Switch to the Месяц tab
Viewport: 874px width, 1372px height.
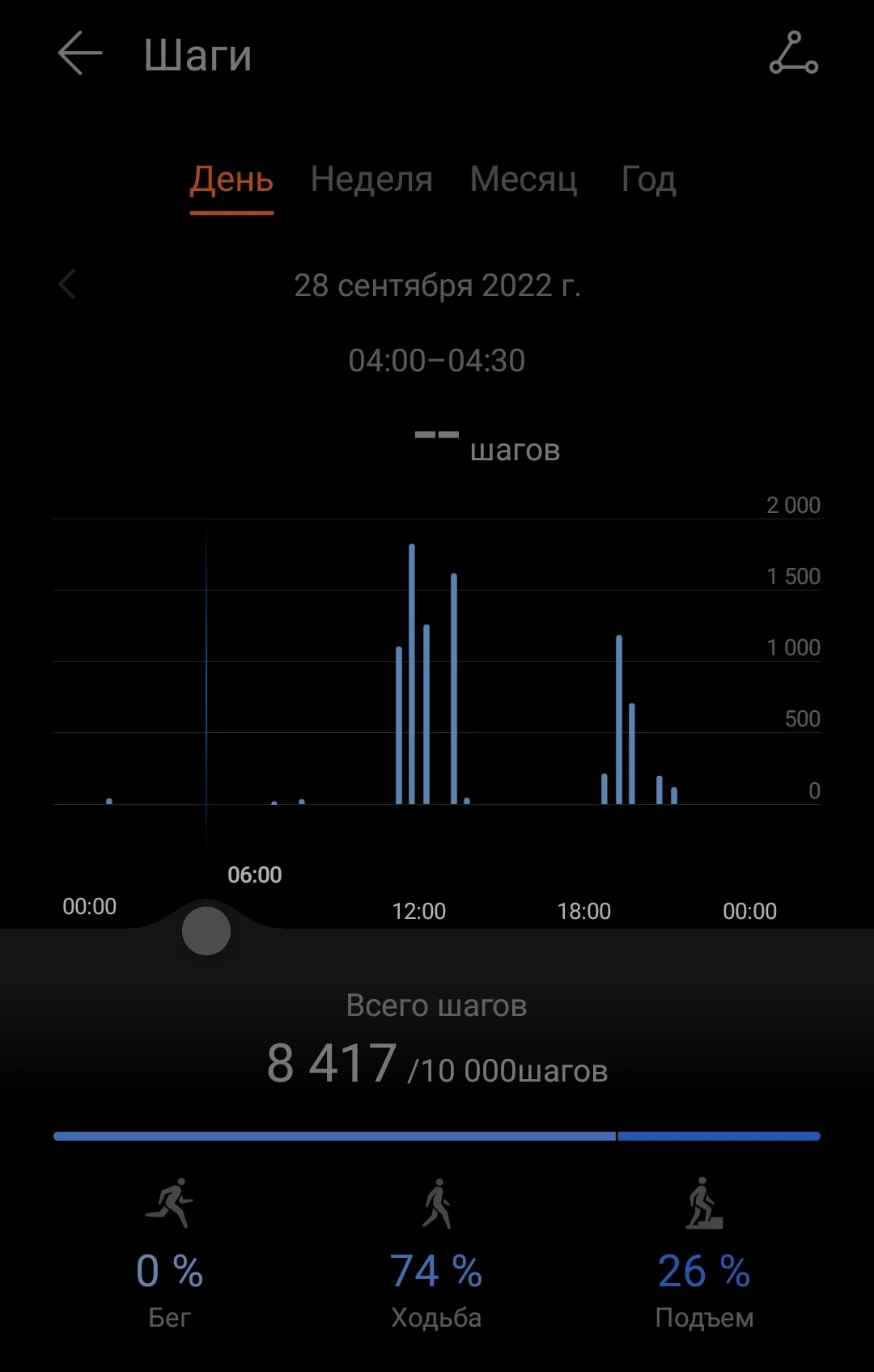pyautogui.click(x=524, y=180)
